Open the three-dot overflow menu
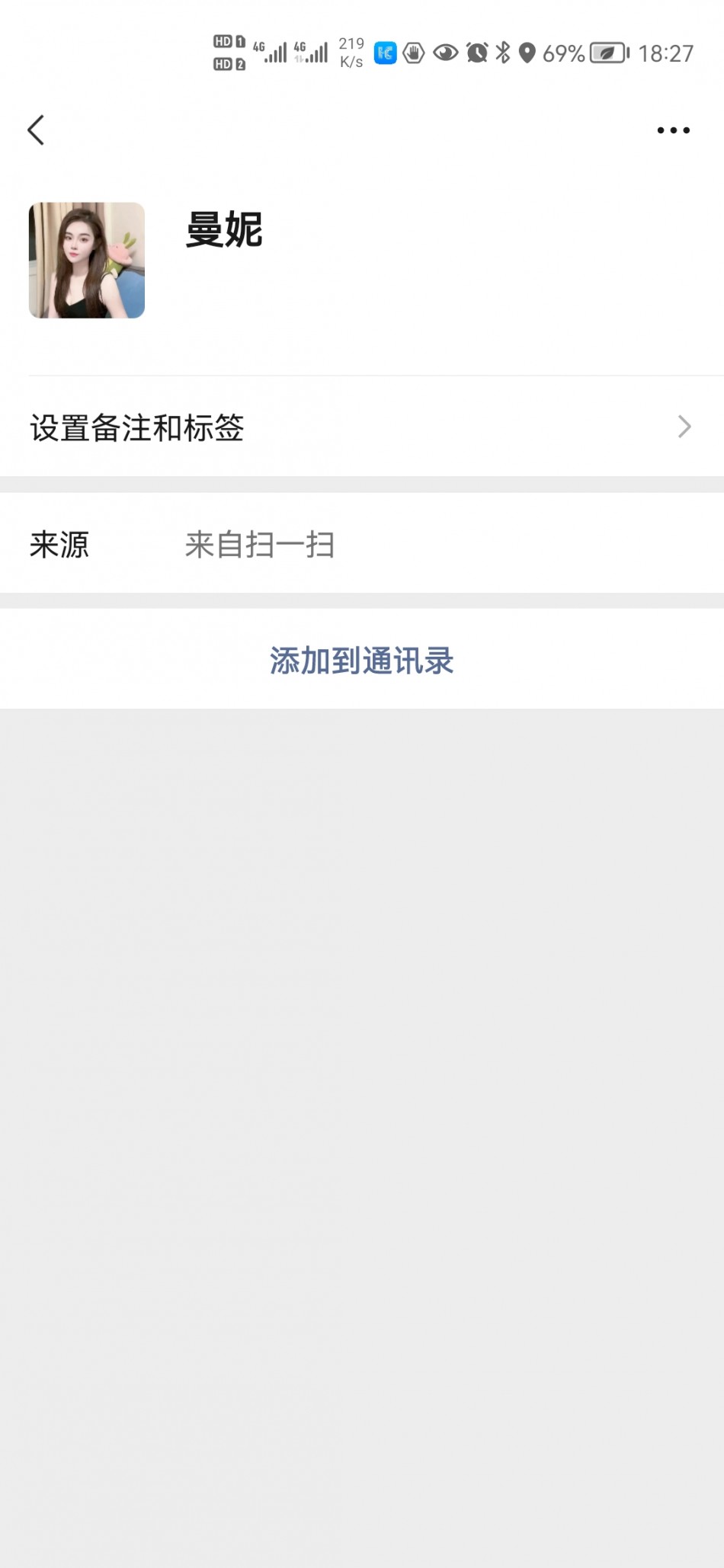 (673, 130)
